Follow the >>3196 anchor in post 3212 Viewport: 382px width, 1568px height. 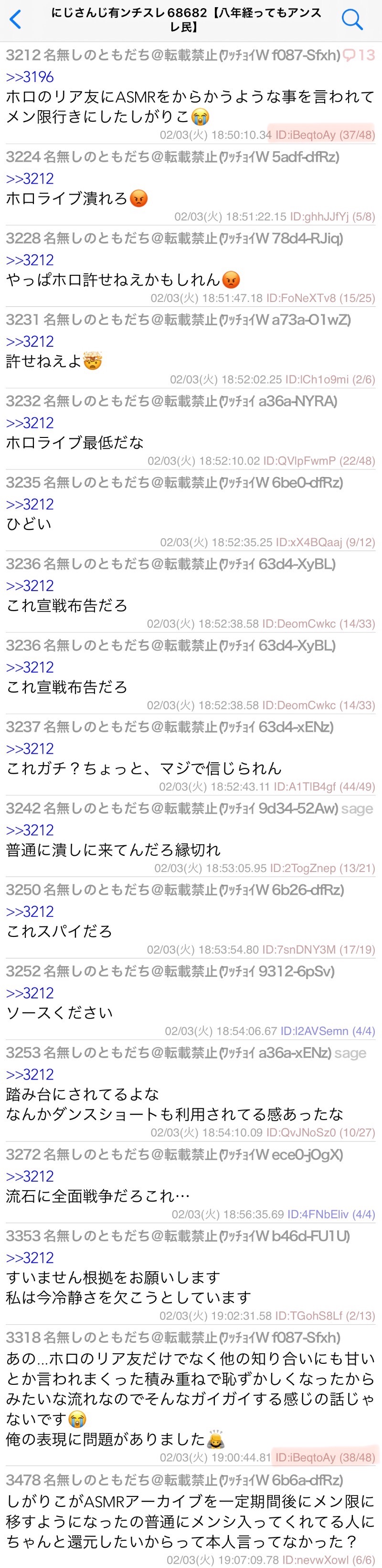[30, 77]
